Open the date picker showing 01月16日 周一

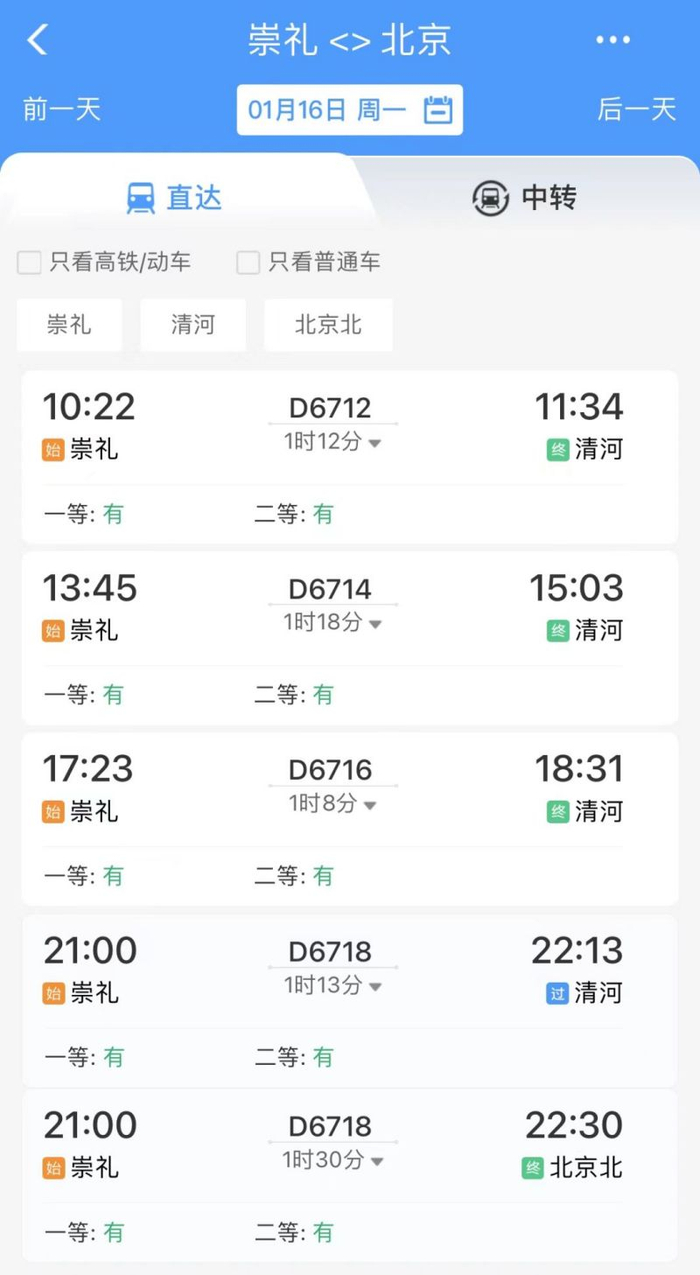pos(349,110)
